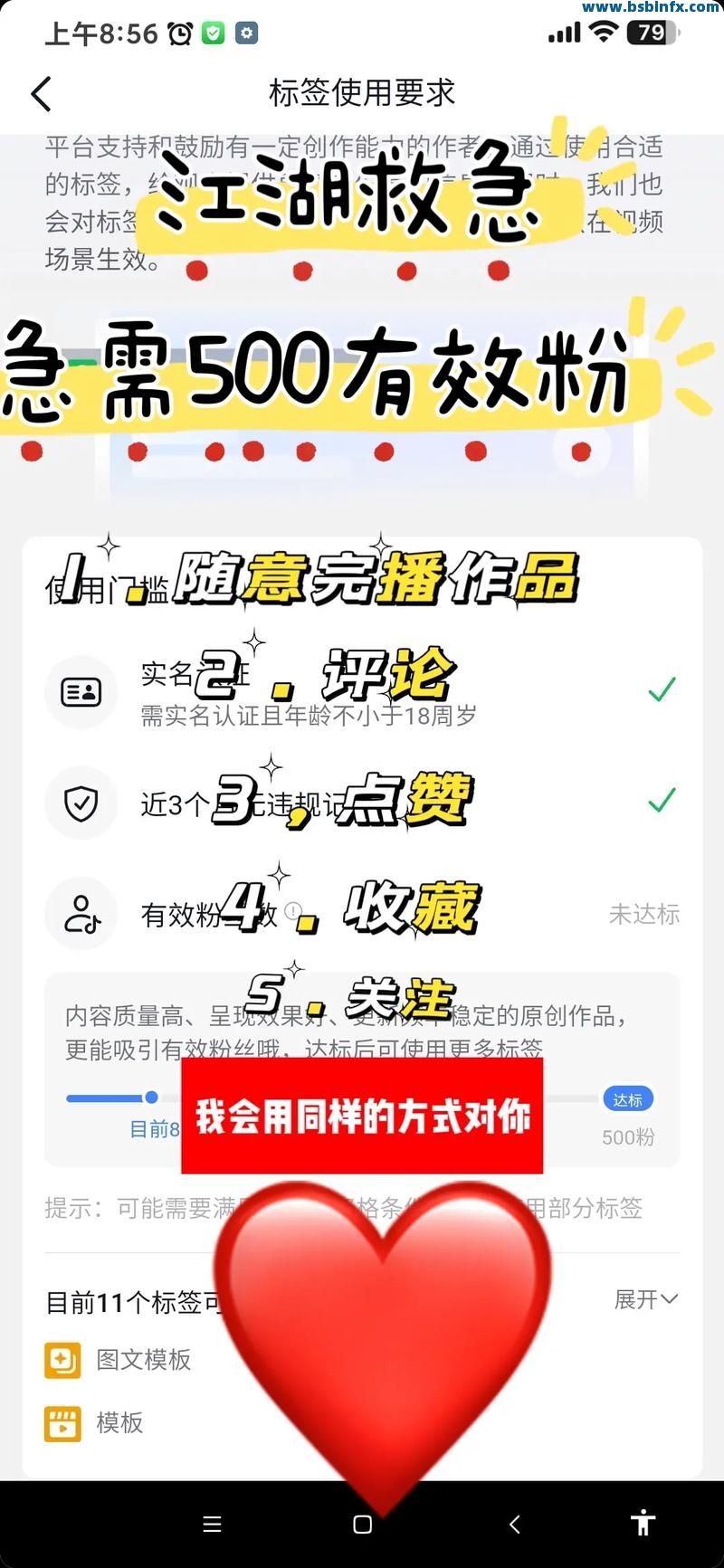
Task: Click the back arrow on the title bar
Action: click(41, 93)
